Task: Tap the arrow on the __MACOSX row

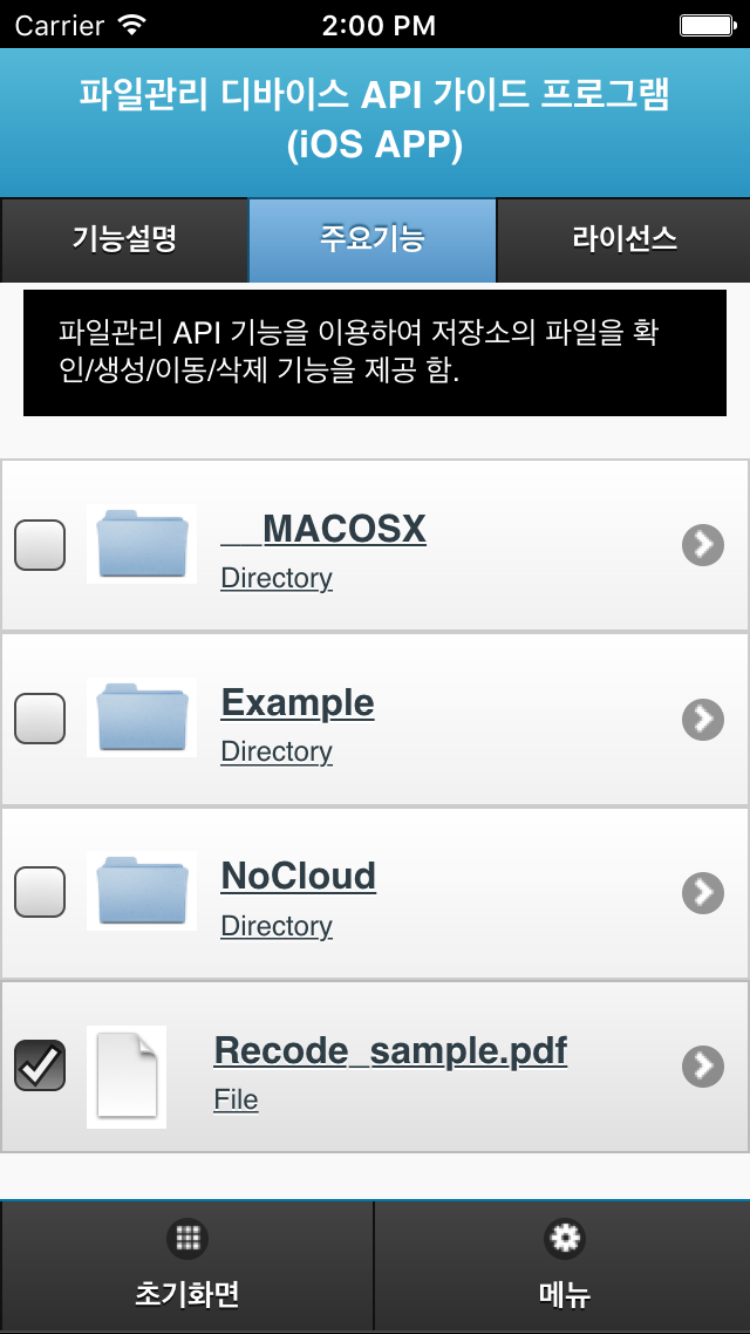Action: click(x=703, y=545)
